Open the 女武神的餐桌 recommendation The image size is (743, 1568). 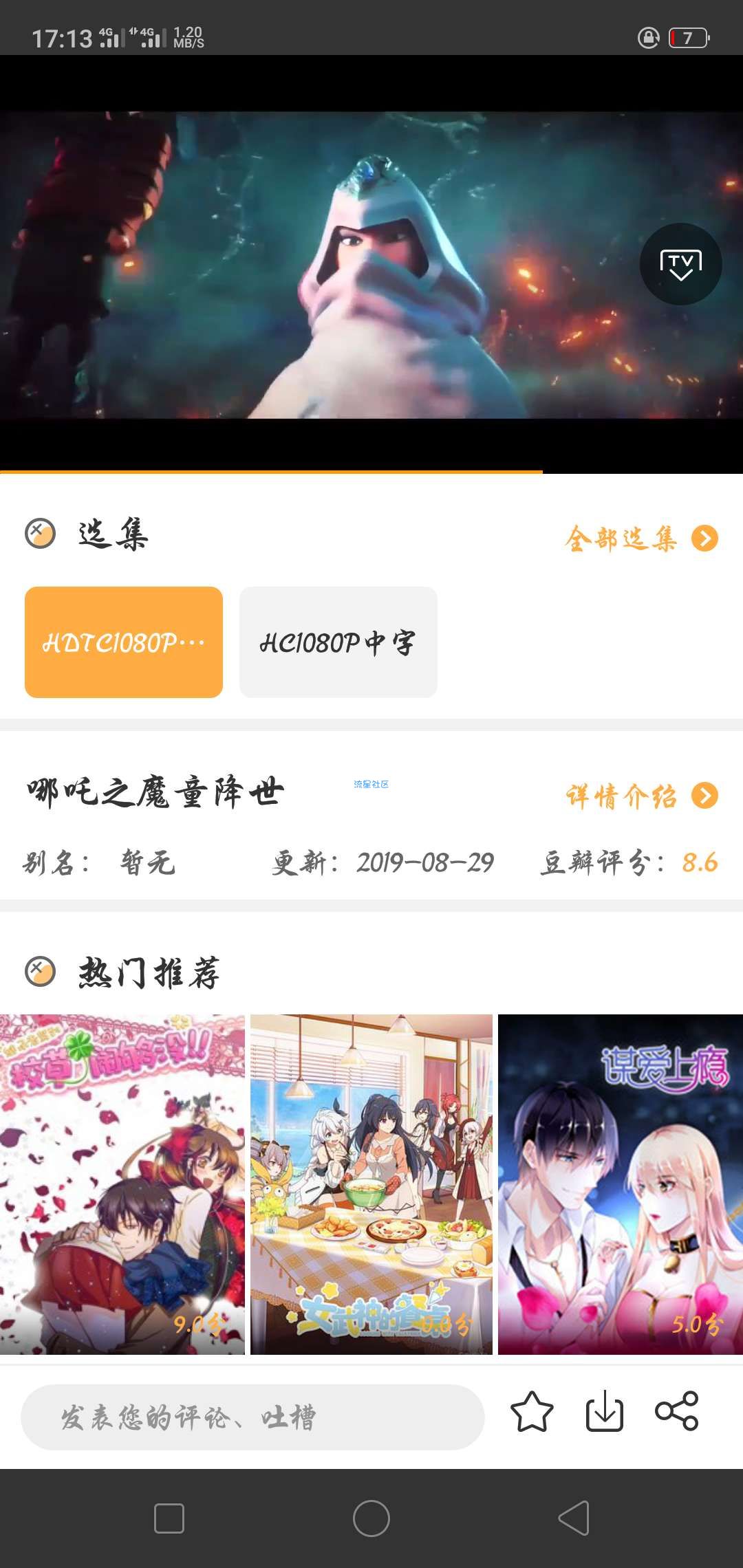[x=371, y=1183]
